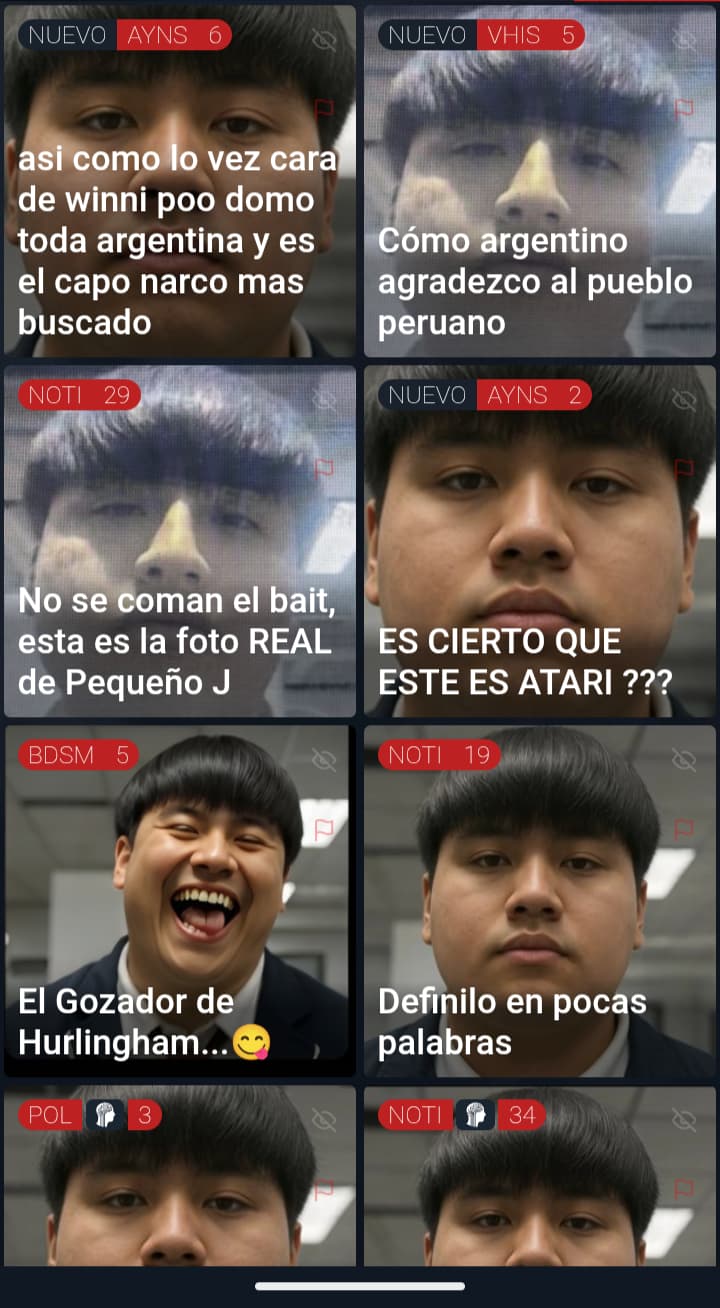Report the 'Definilo en pocas palabras' thread
The width and height of the screenshot is (720, 1308).
click(684, 829)
